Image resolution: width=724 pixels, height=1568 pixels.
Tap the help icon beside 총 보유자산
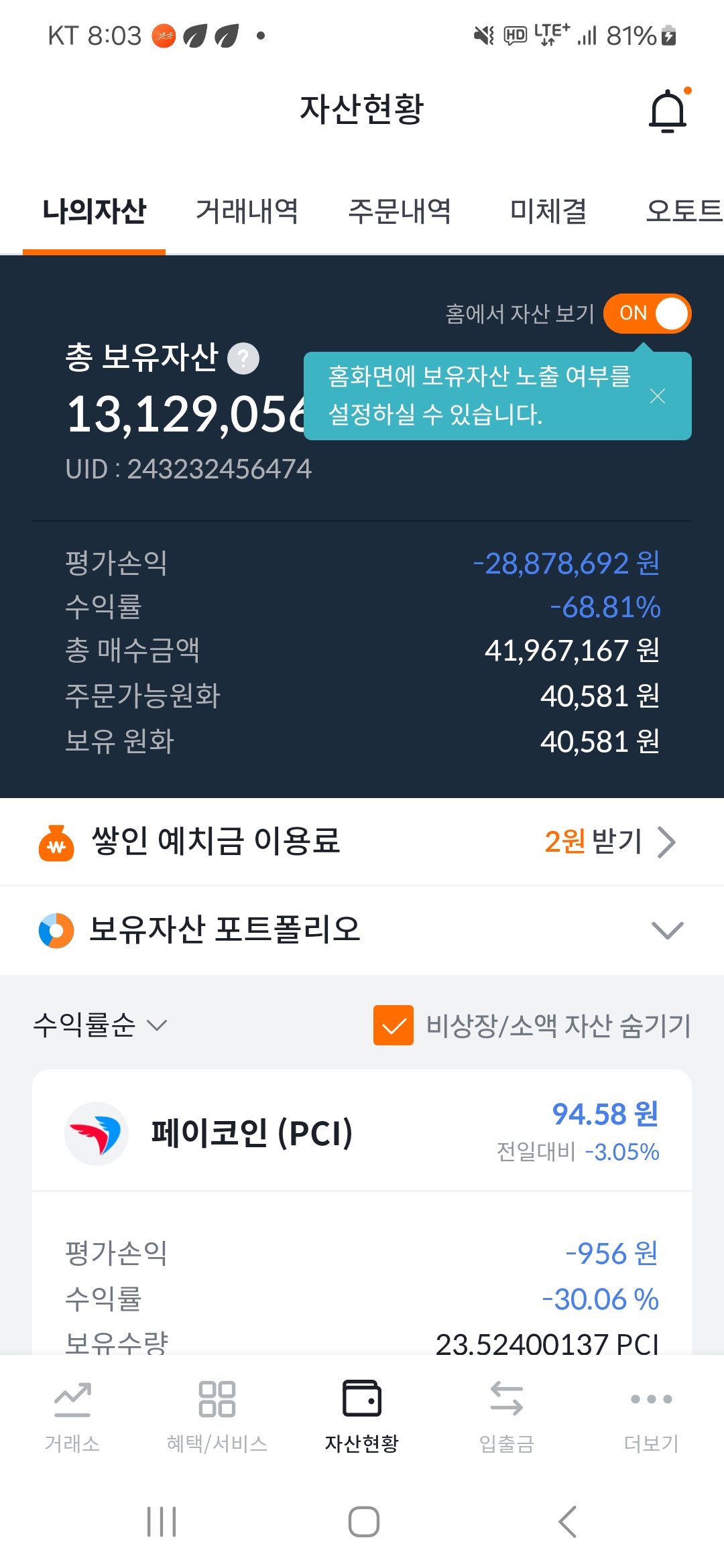click(243, 358)
